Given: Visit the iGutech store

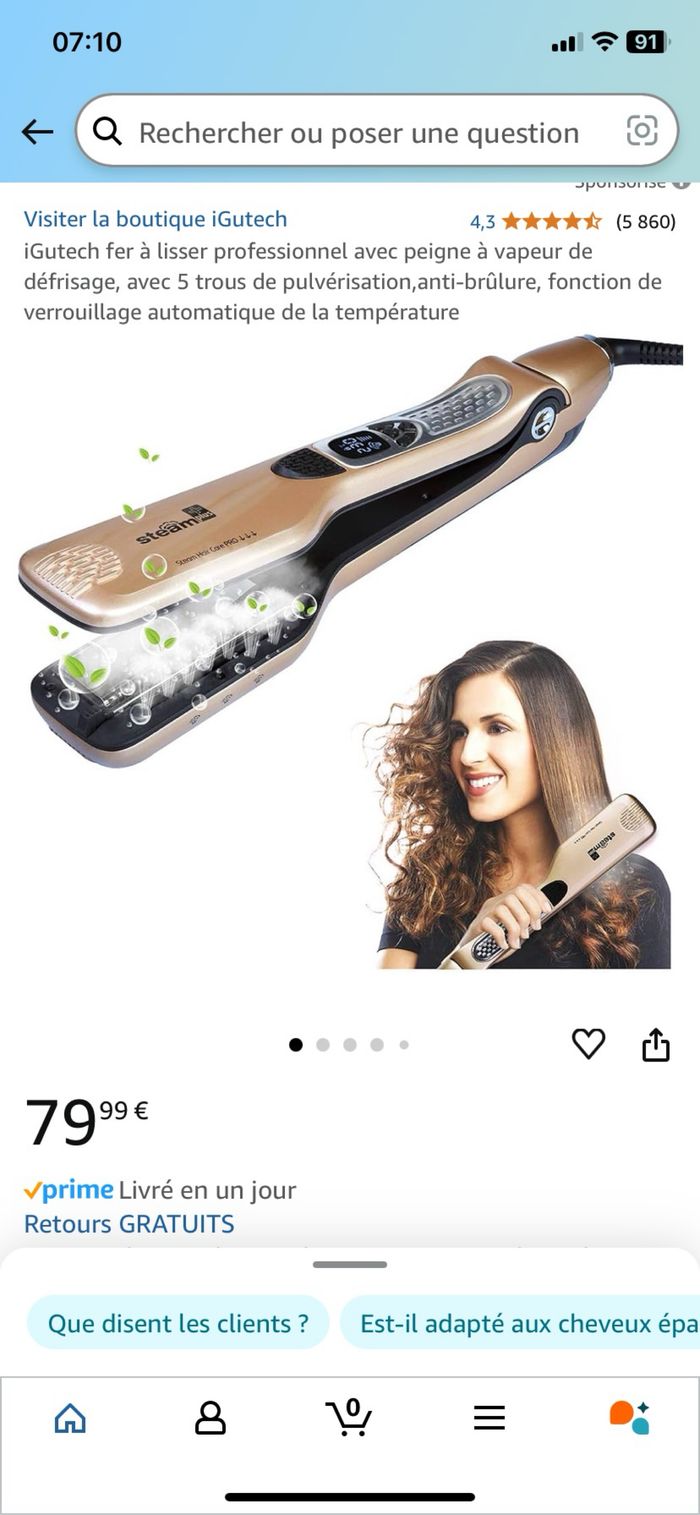Looking at the screenshot, I should pos(155,219).
